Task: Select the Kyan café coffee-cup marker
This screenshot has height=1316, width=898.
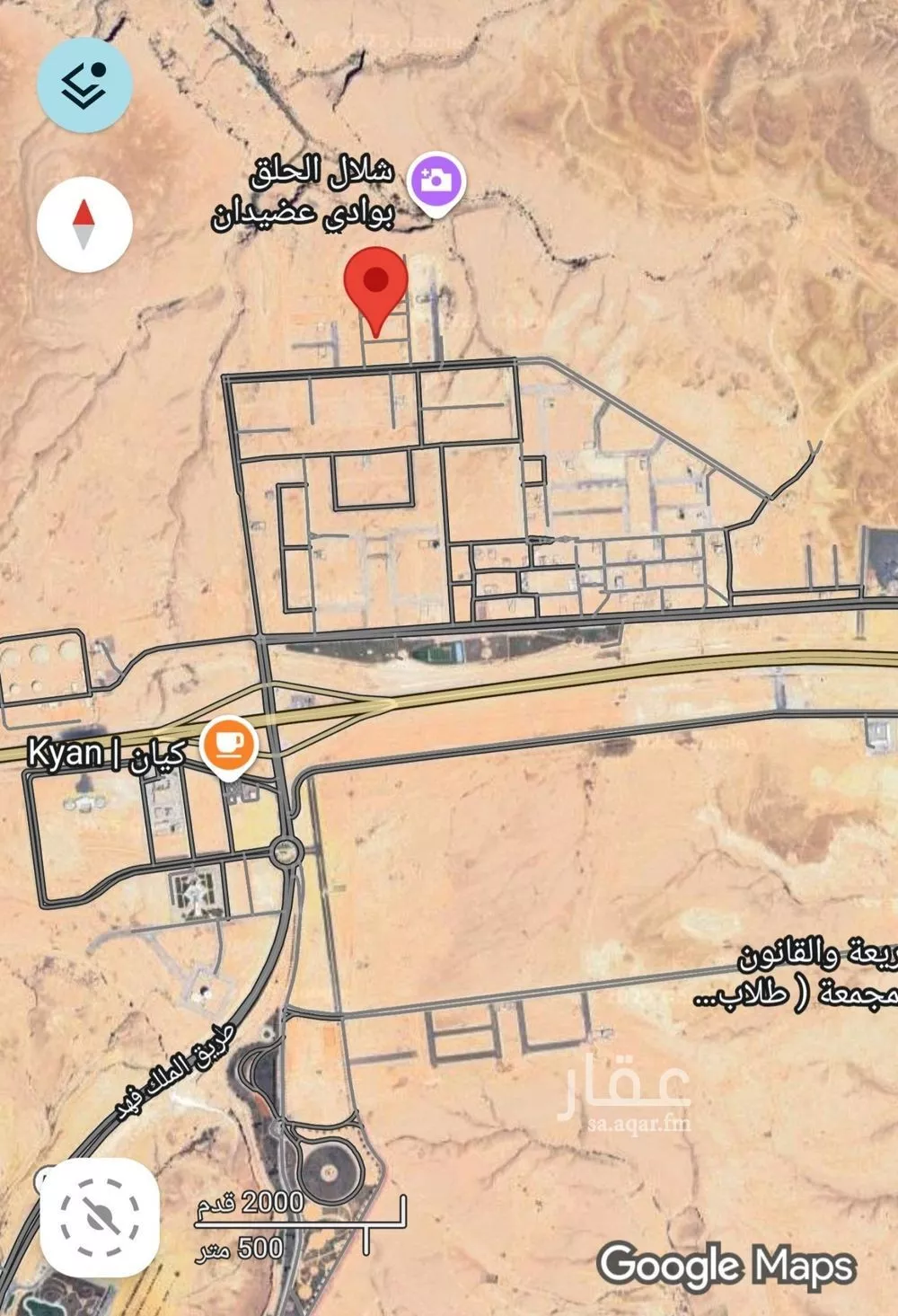Action: tap(229, 744)
